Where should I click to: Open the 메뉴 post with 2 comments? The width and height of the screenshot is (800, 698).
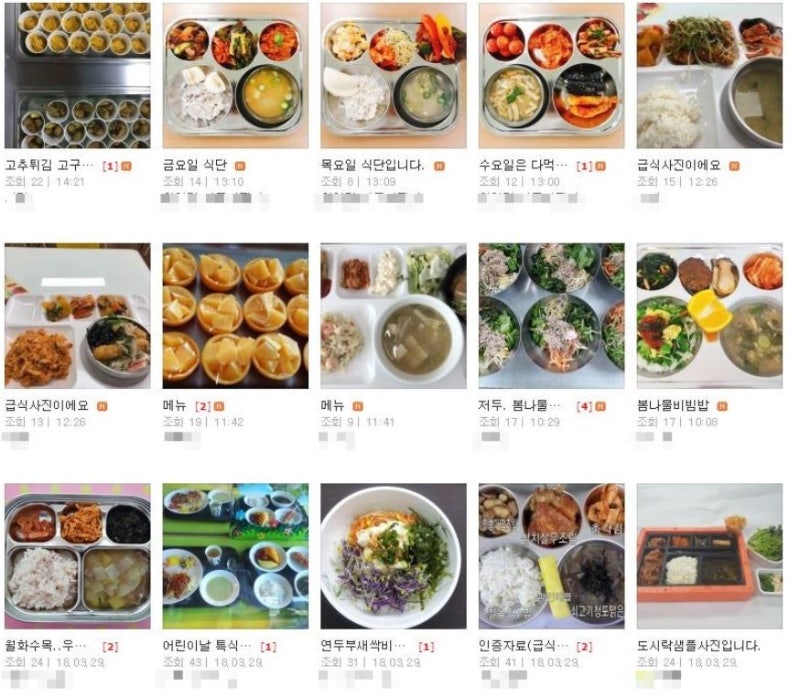[176, 406]
